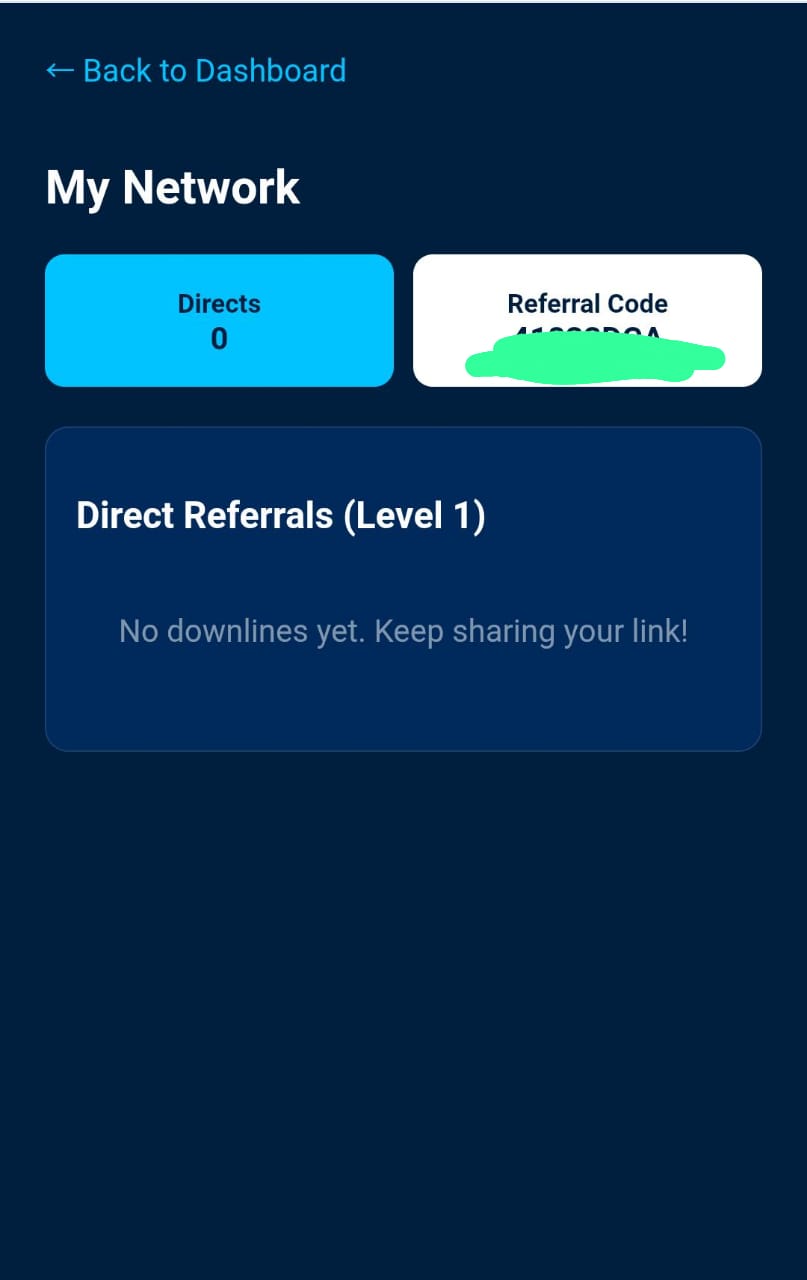Click the empty area below the referrals panel
Image resolution: width=807 pixels, height=1280 pixels.
click(402, 950)
